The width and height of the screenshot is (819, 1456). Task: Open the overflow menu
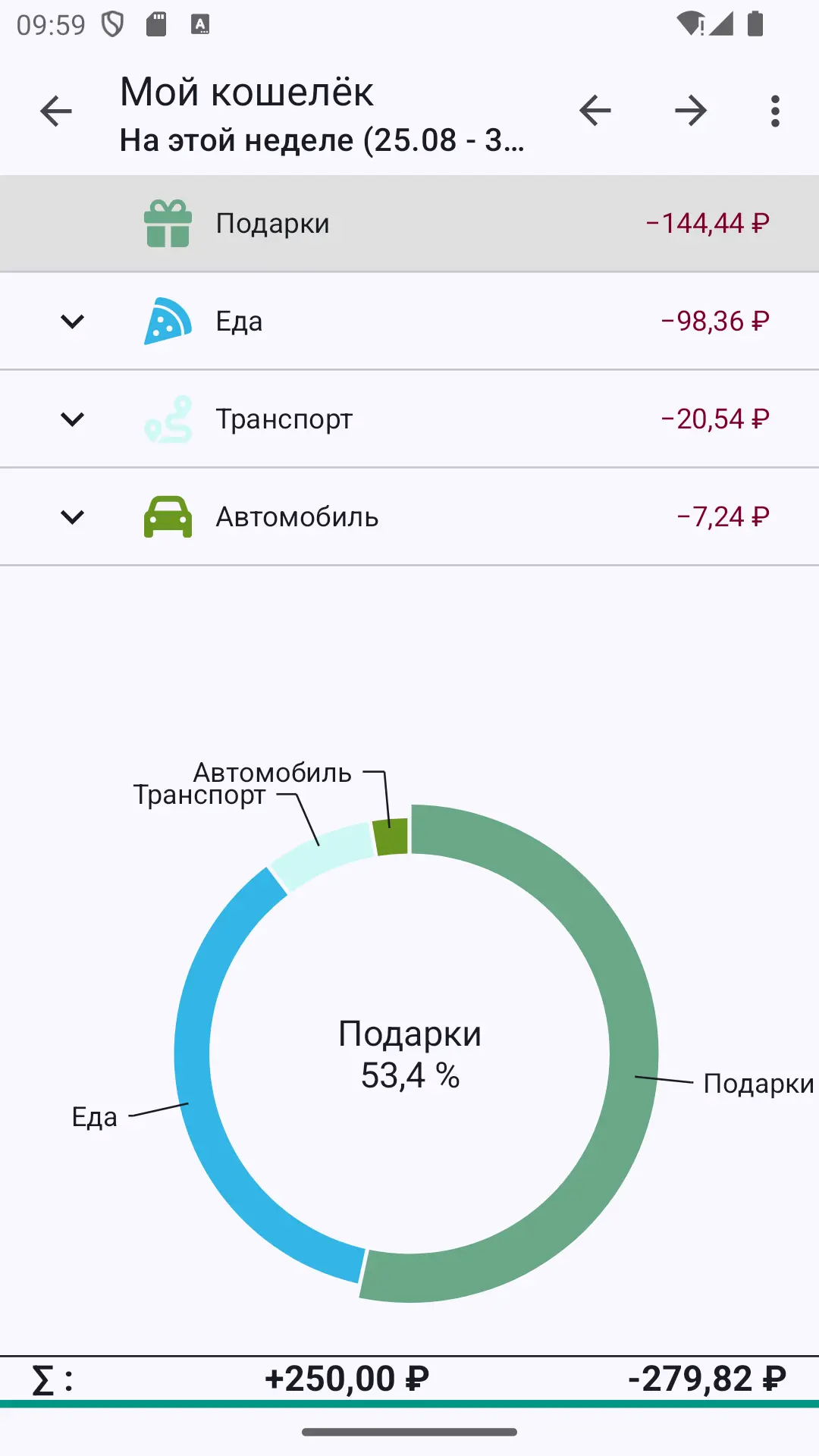[x=775, y=111]
